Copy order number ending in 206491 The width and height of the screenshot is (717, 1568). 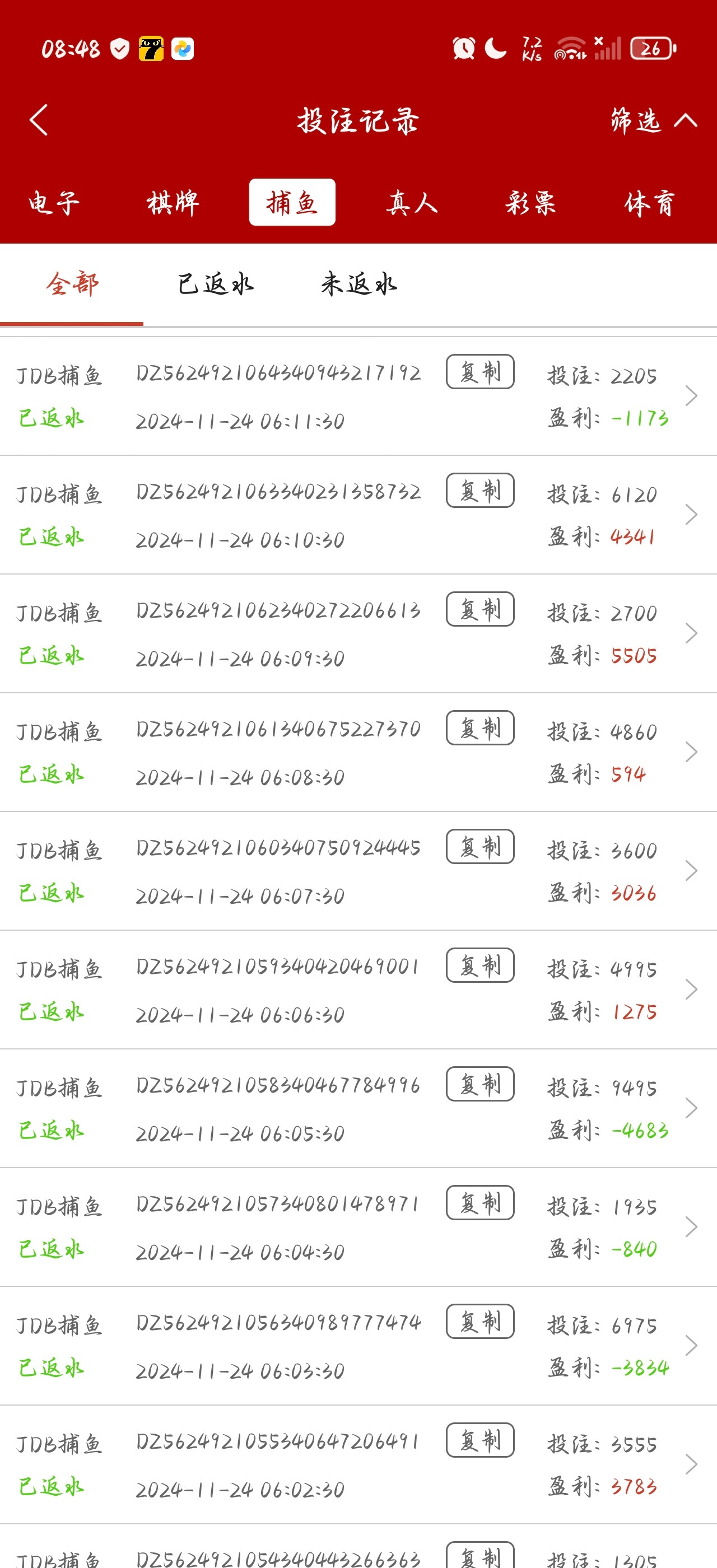[x=479, y=1440]
